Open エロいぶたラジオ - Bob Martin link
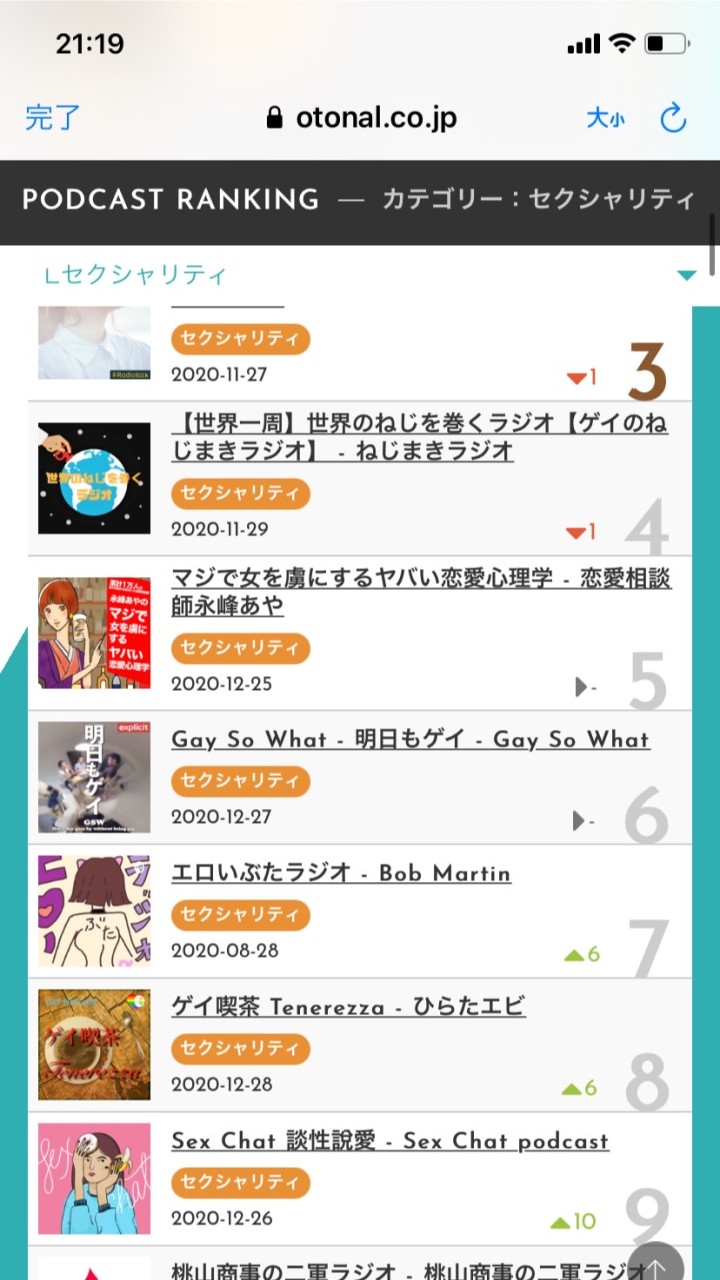Viewport: 720px width, 1280px height. click(341, 873)
